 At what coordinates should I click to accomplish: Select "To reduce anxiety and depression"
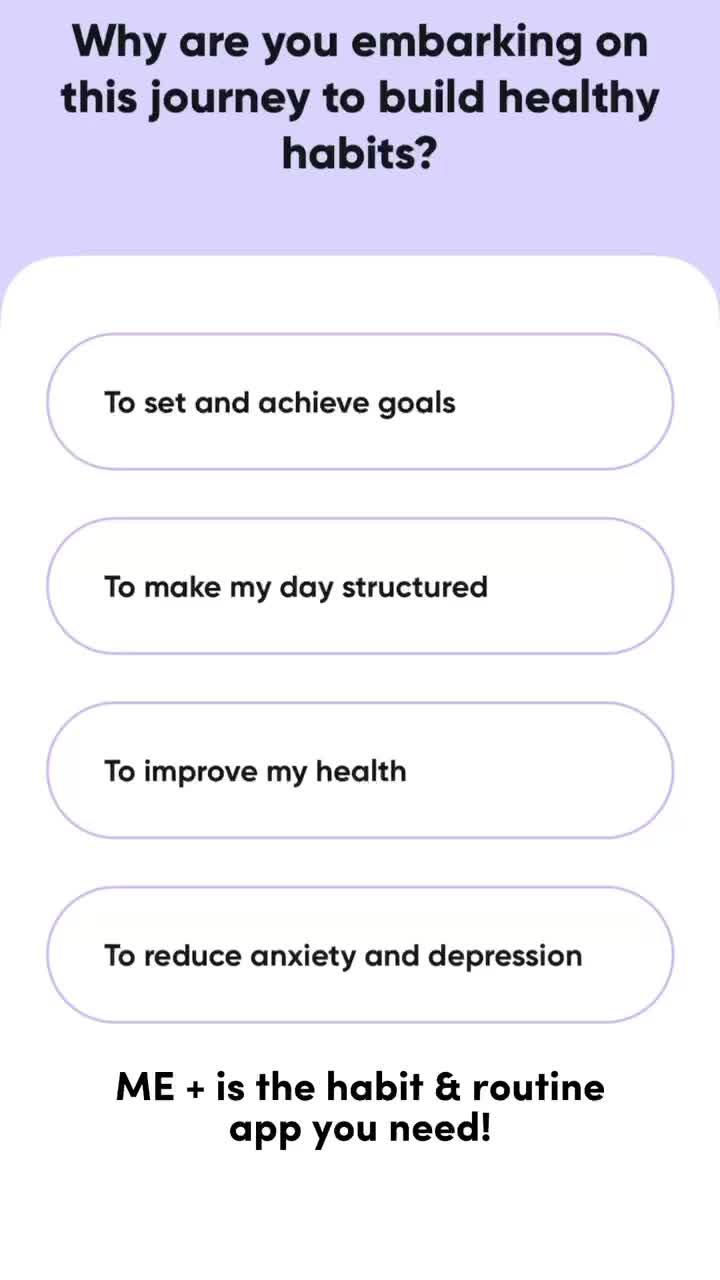coord(360,955)
